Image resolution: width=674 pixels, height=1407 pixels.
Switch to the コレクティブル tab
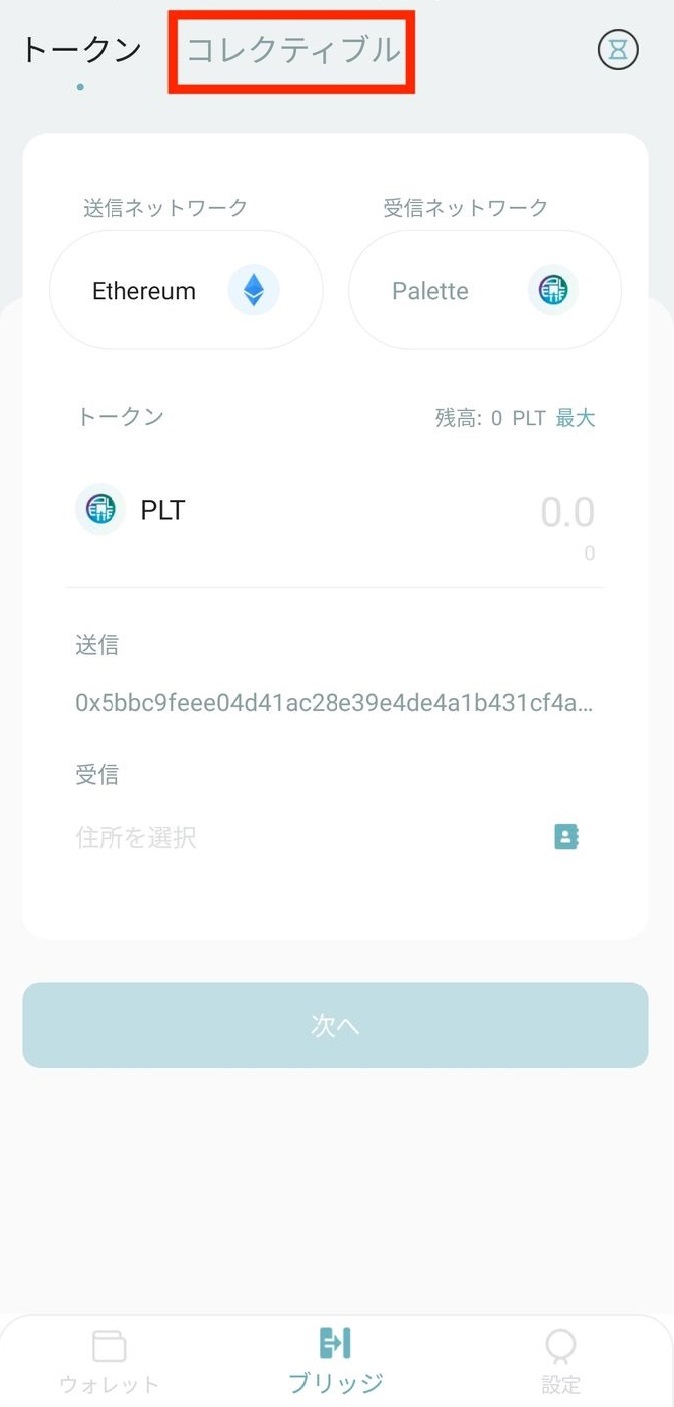coord(293,51)
